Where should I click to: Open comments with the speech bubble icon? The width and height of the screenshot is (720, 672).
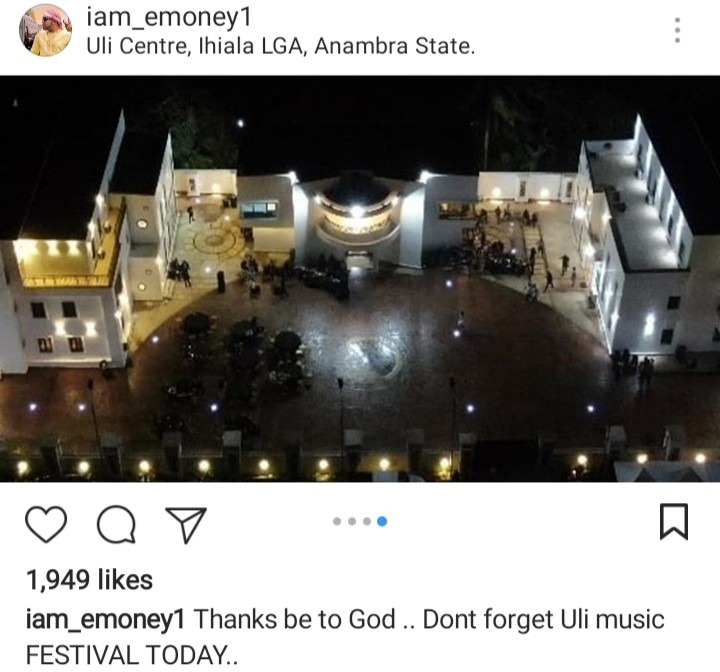click(115, 523)
